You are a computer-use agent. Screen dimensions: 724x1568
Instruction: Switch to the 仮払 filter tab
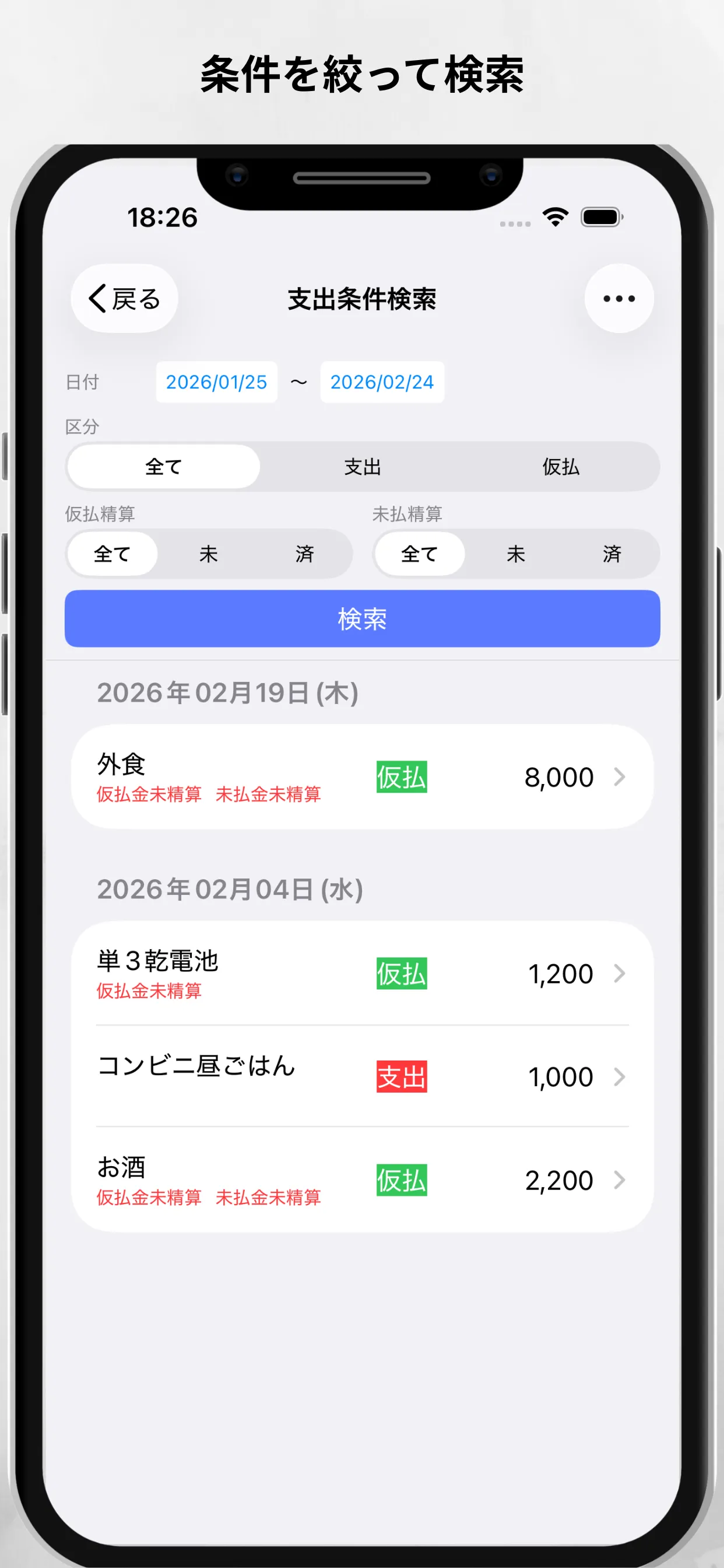click(560, 466)
